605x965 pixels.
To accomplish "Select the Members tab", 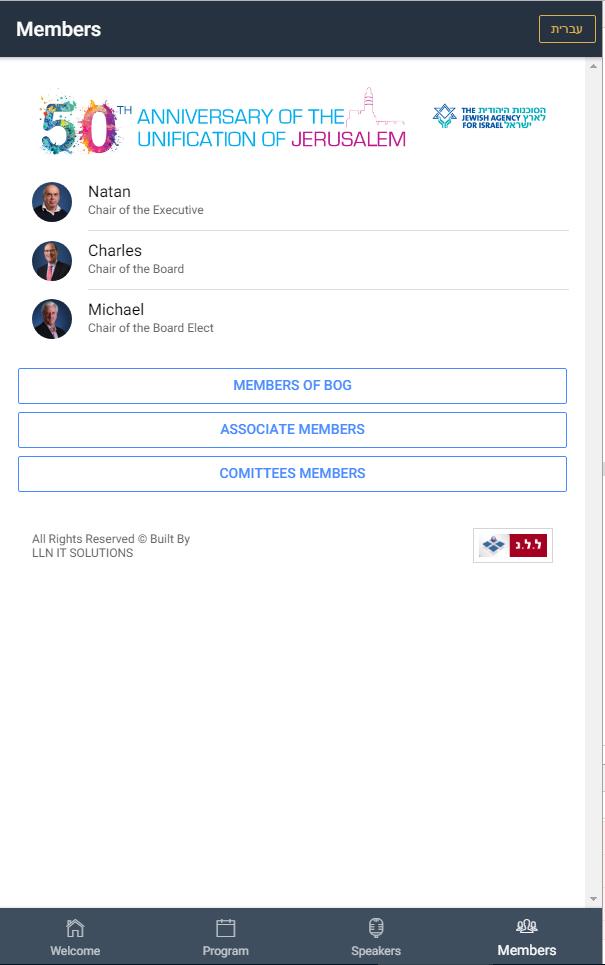I will (527, 938).
